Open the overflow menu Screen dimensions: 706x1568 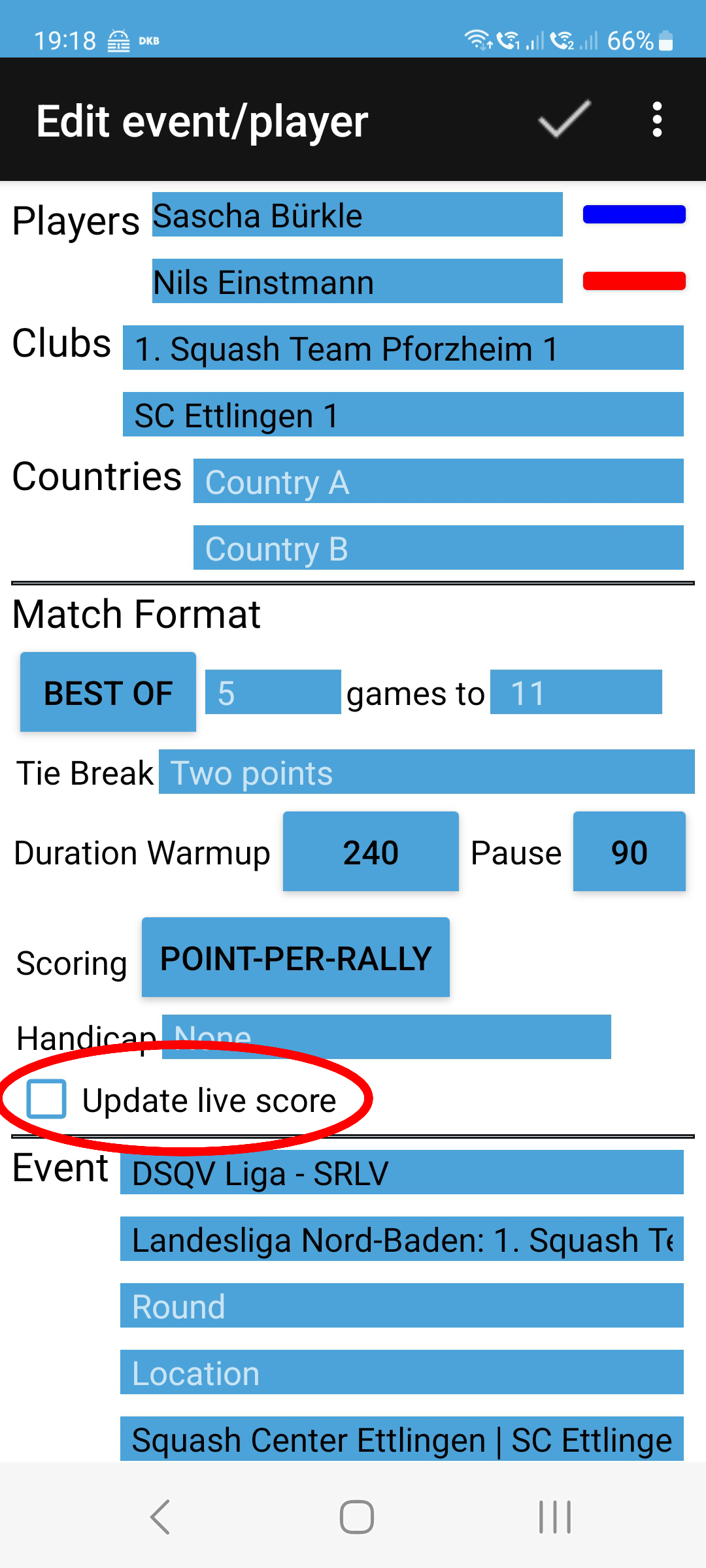click(x=657, y=120)
